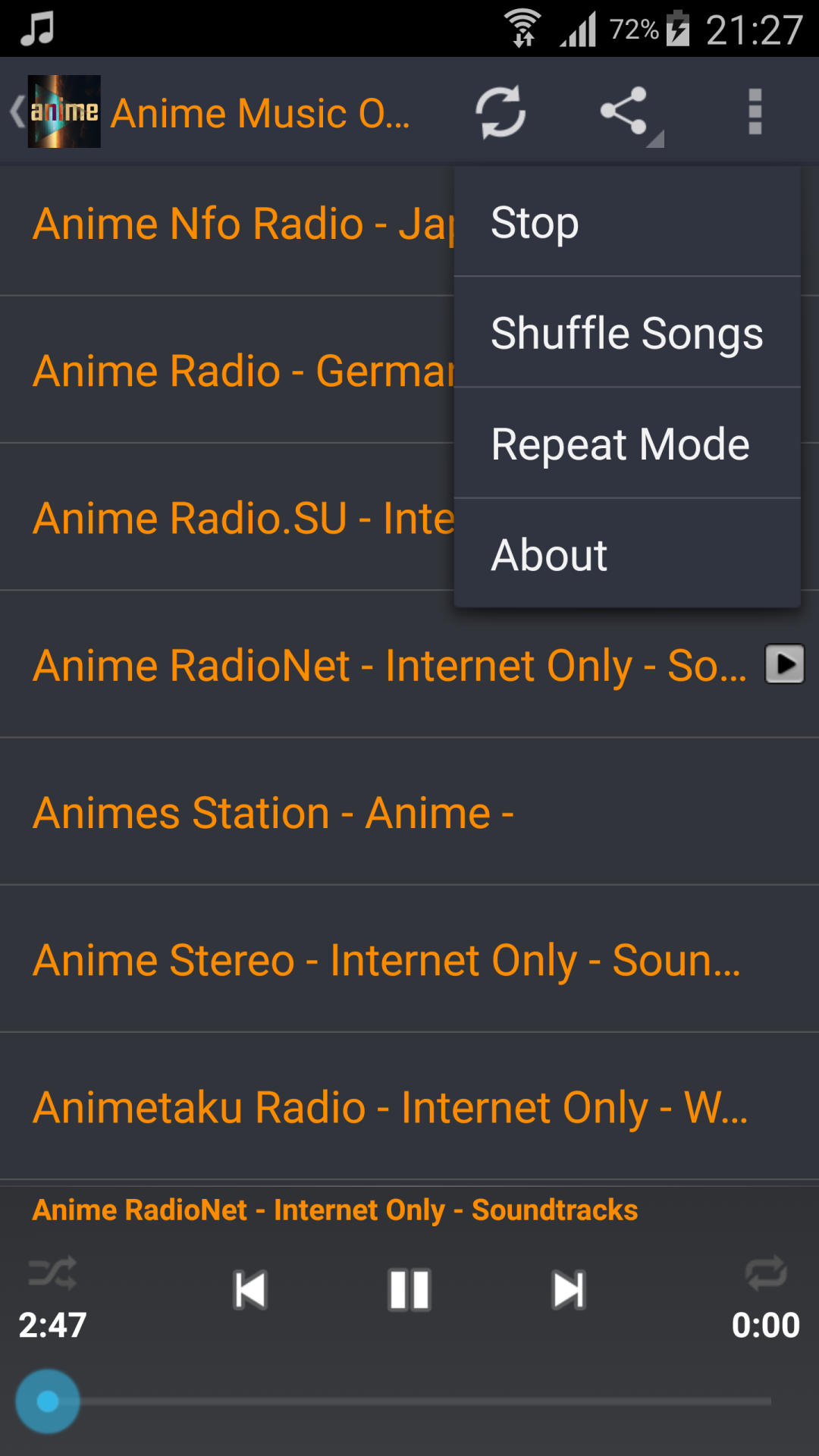Share this radio app
The width and height of the screenshot is (819, 1456).
click(625, 112)
